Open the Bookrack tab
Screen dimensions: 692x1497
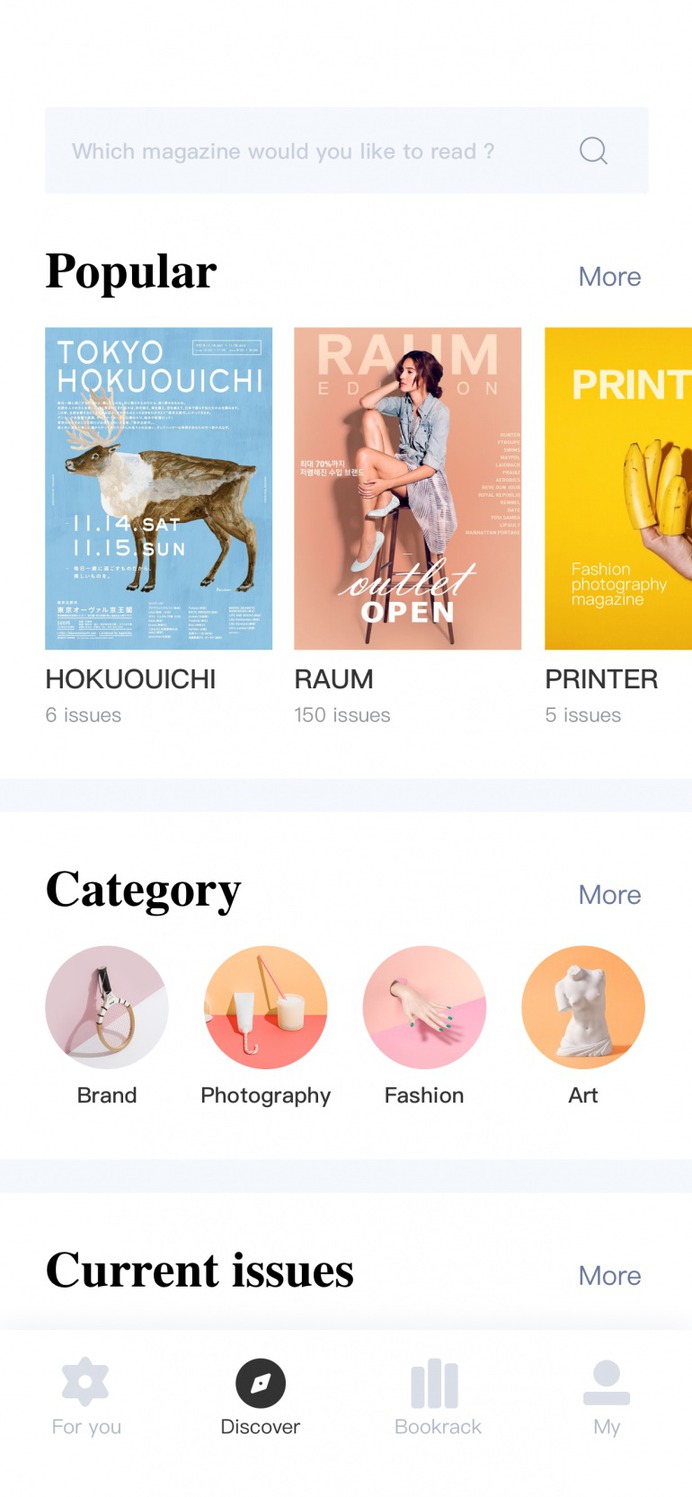(x=437, y=1398)
